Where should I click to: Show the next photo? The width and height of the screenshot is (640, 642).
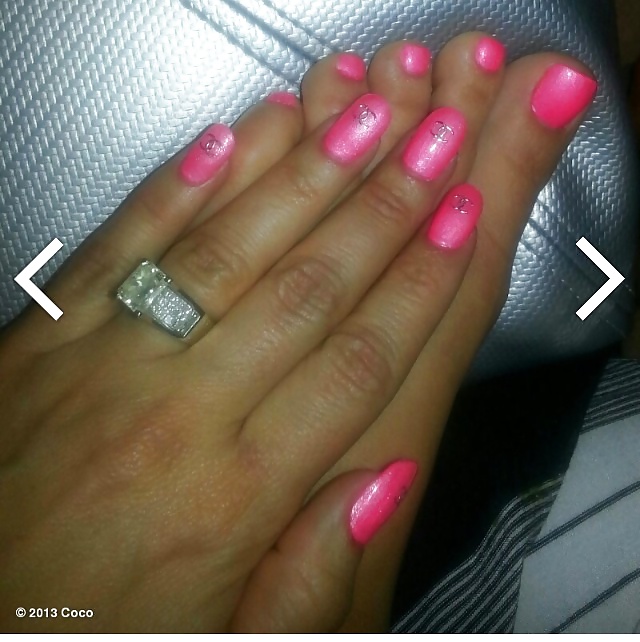pos(599,279)
